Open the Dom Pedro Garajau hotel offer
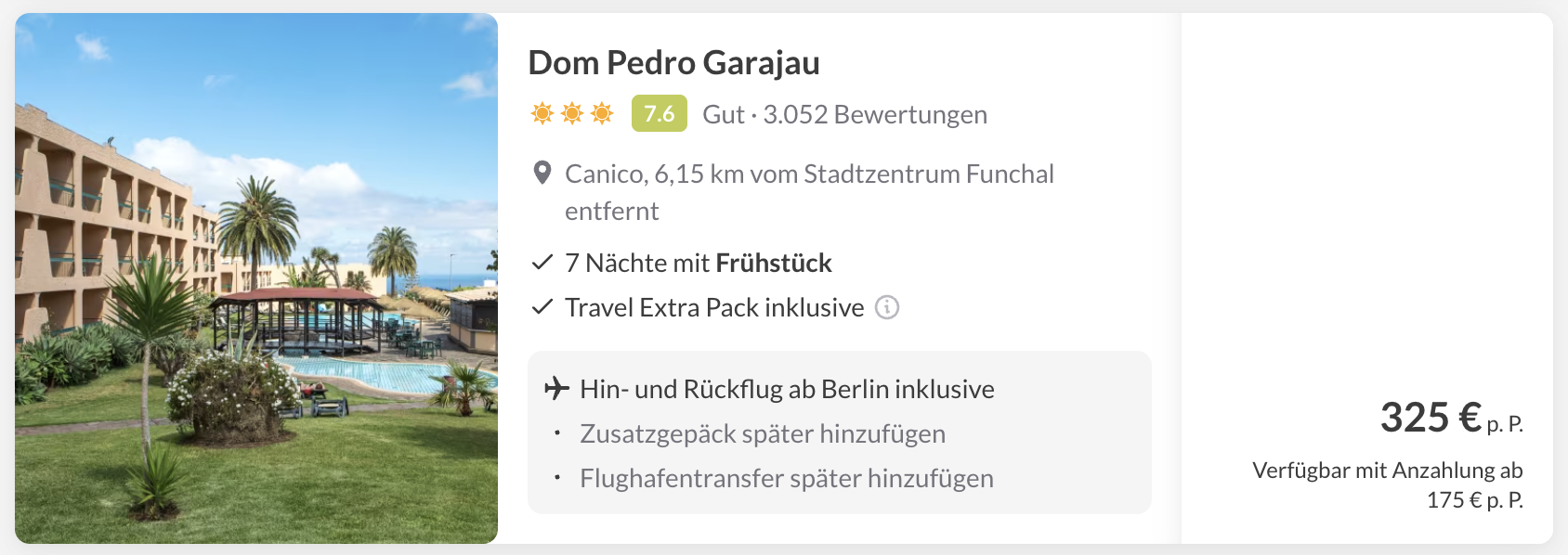 point(673,63)
